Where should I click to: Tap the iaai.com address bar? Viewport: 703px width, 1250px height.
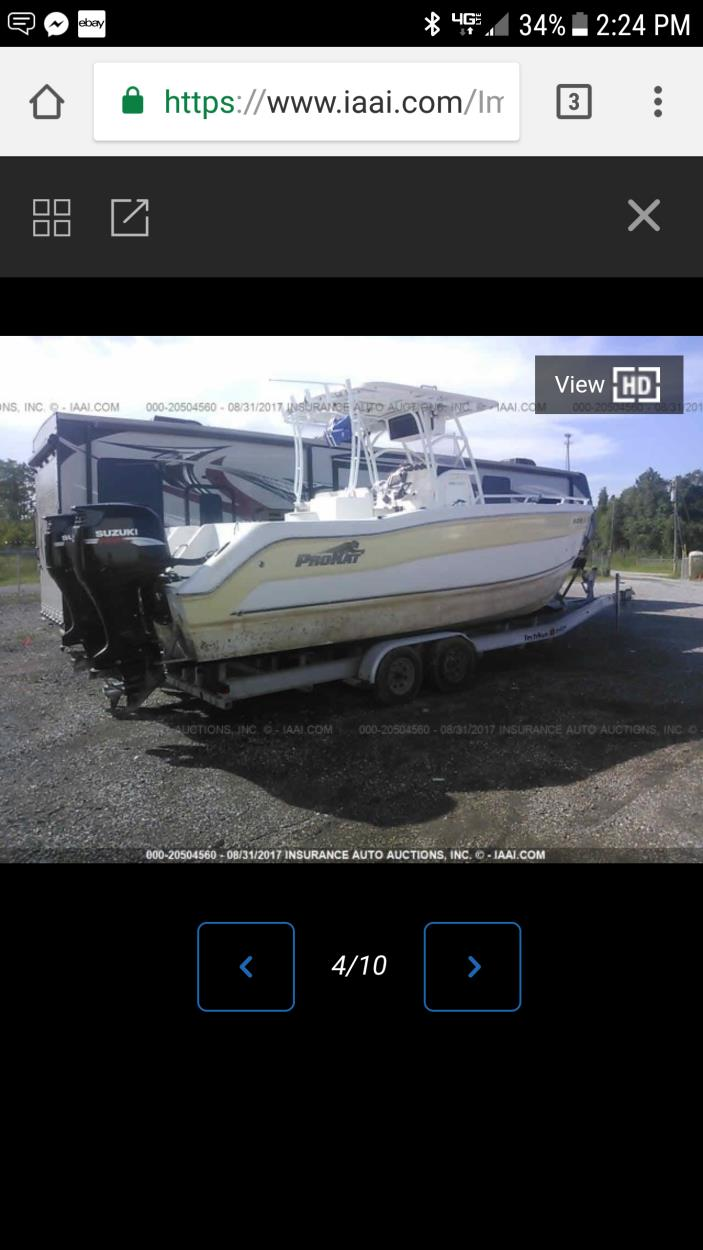click(x=307, y=102)
